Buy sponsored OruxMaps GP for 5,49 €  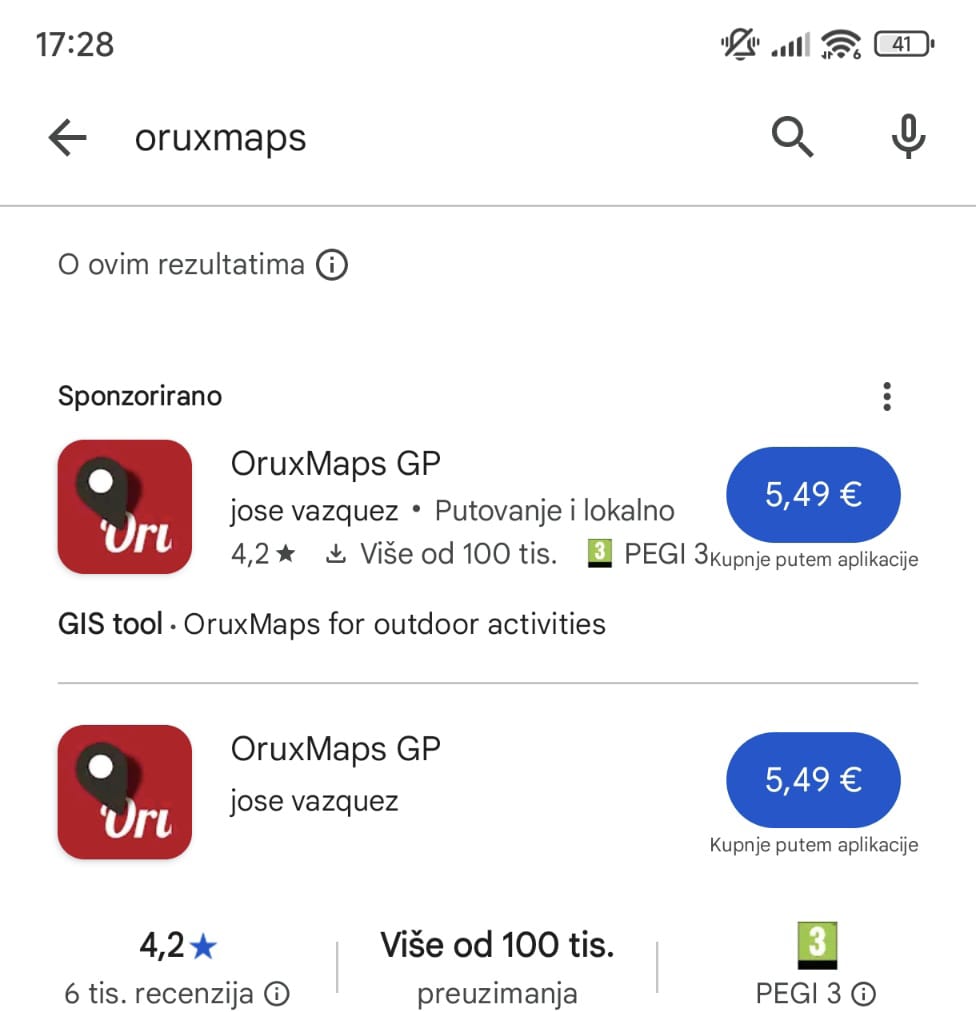(813, 494)
